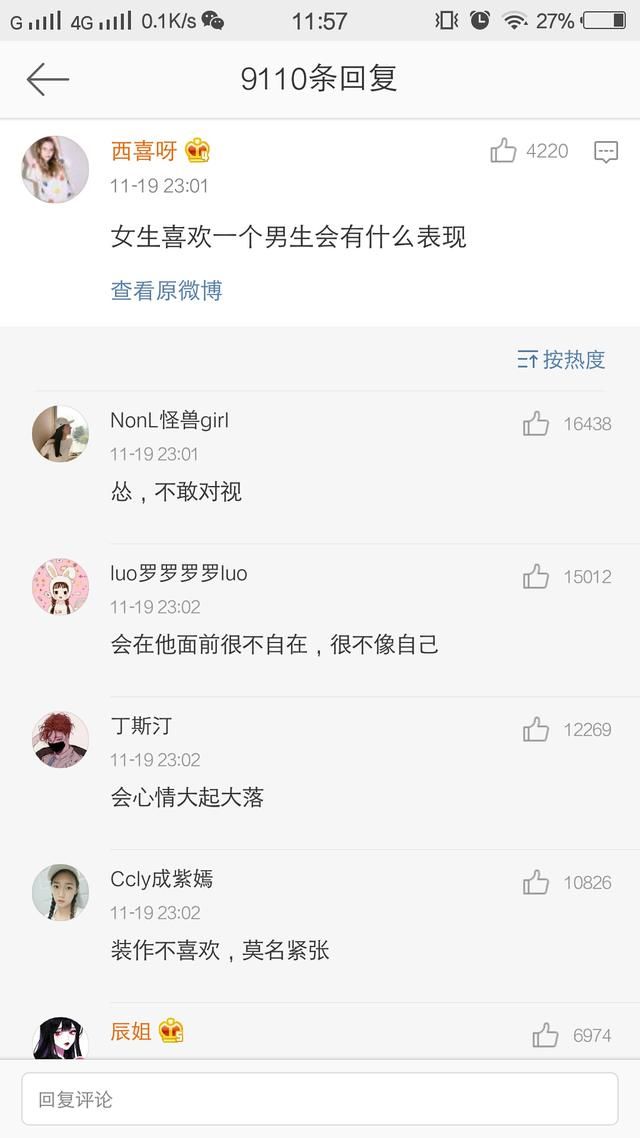Screen dimensions: 640x1138
Task: Go back using the arrow icon
Action: click(x=47, y=79)
